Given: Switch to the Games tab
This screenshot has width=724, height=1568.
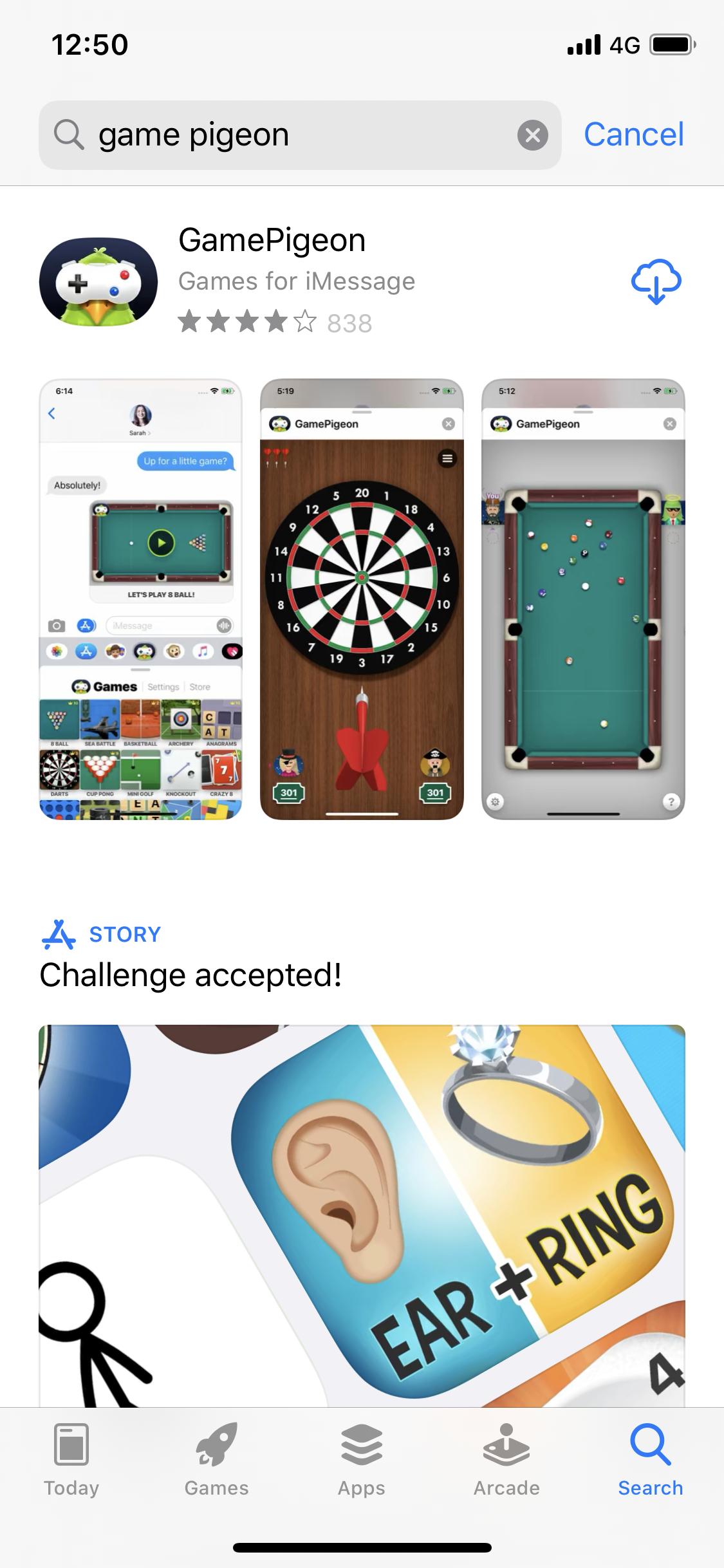Looking at the screenshot, I should click(x=216, y=1460).
